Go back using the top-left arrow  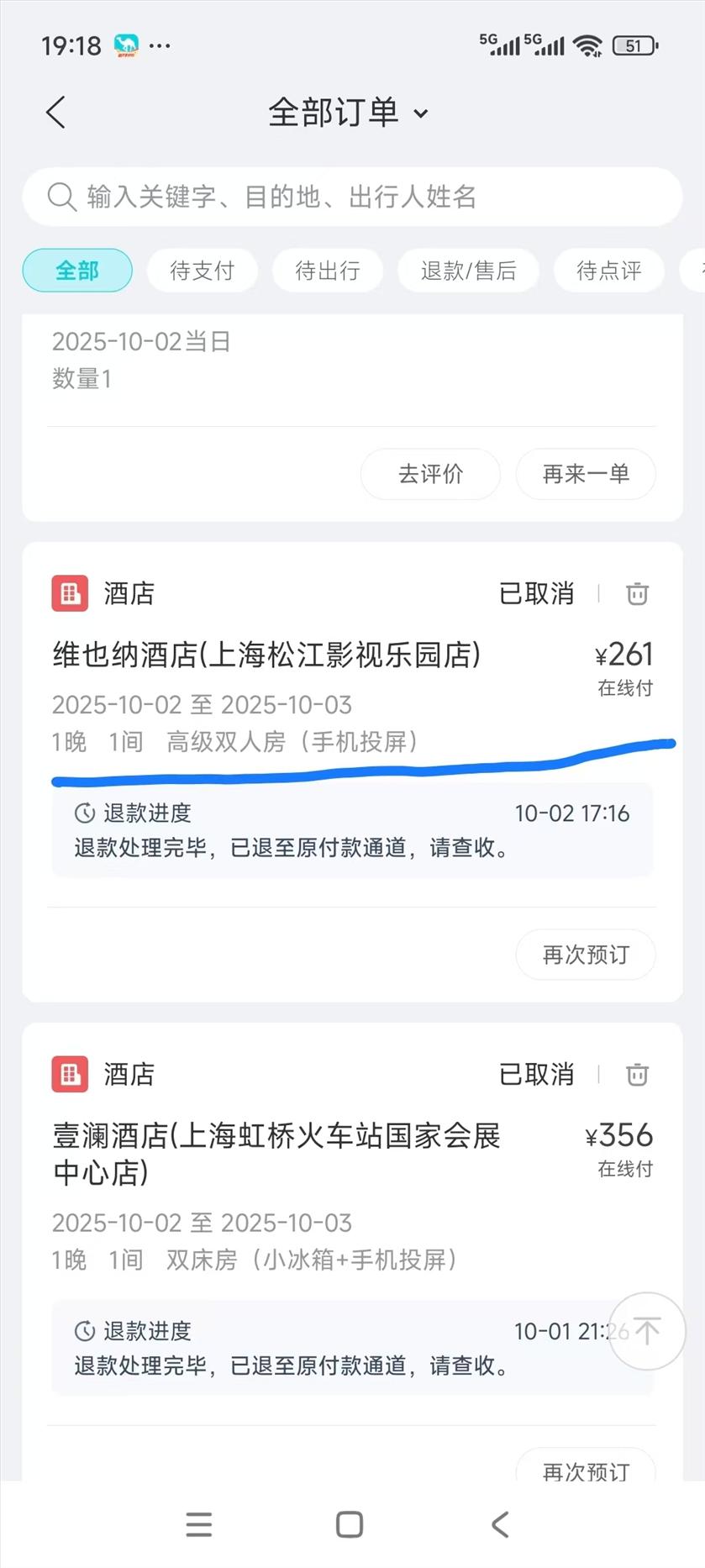tap(56, 113)
